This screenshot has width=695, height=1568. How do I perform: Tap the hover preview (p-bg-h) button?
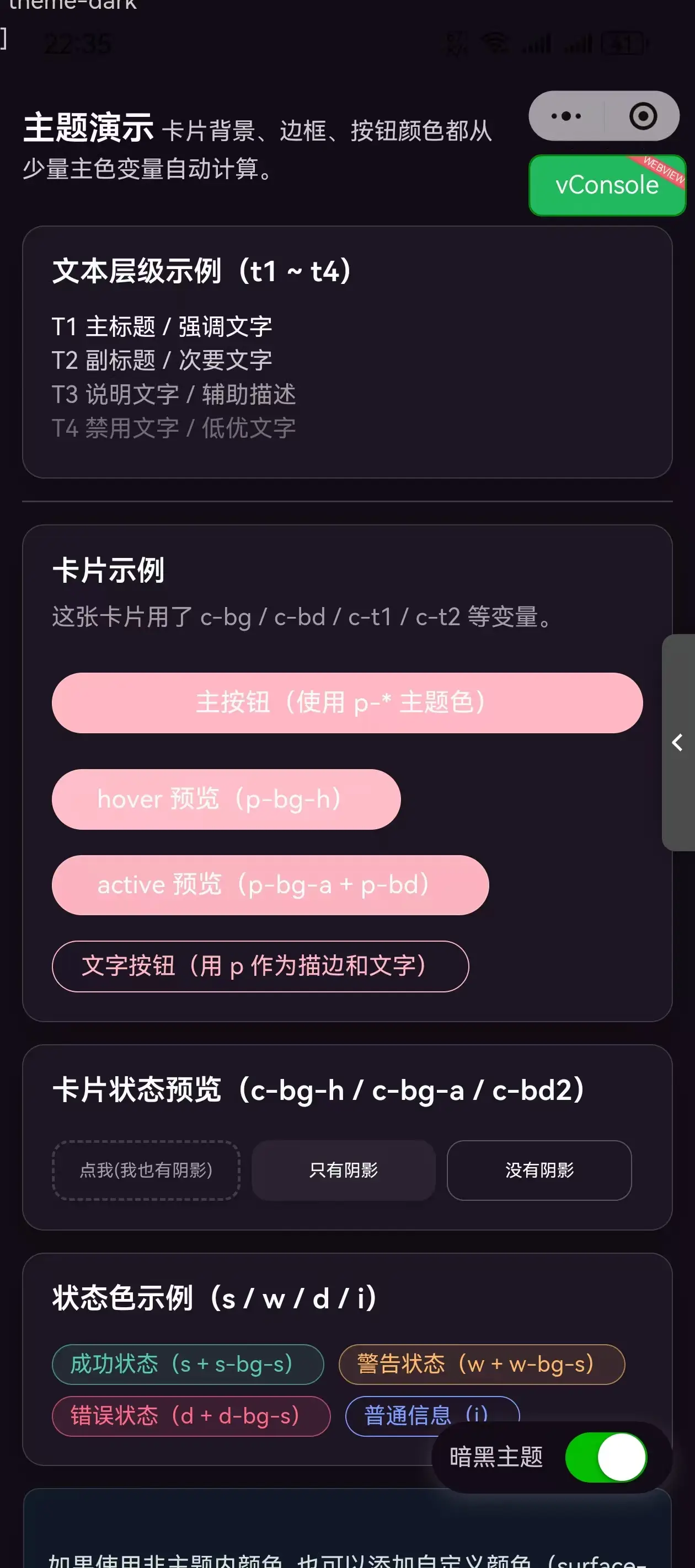[226, 798]
